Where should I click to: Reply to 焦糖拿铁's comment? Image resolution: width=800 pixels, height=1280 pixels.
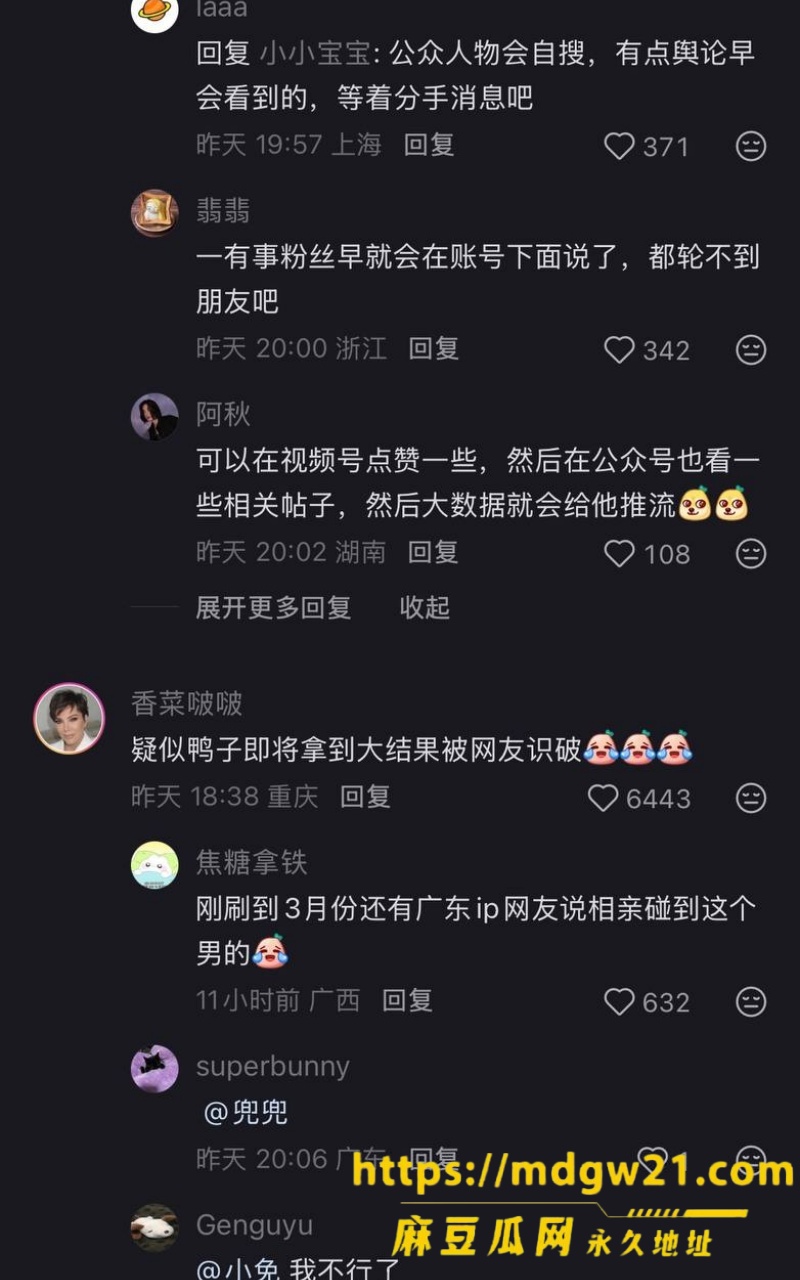(407, 1000)
